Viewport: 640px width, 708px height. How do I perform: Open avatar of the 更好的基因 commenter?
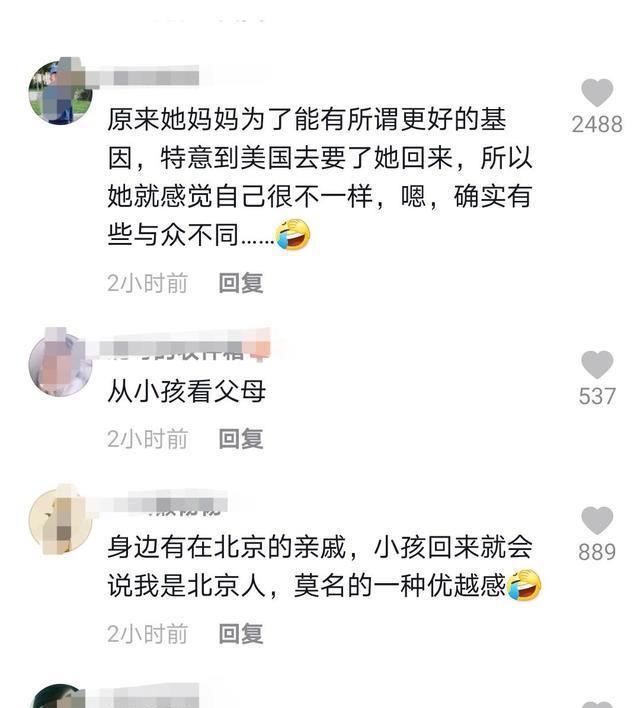point(59,92)
